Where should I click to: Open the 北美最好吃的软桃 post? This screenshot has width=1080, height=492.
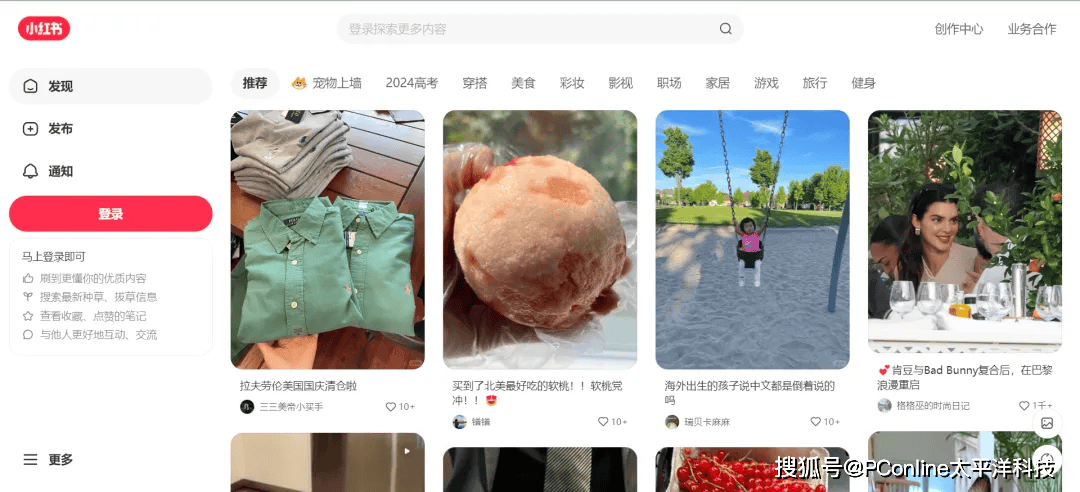click(539, 240)
